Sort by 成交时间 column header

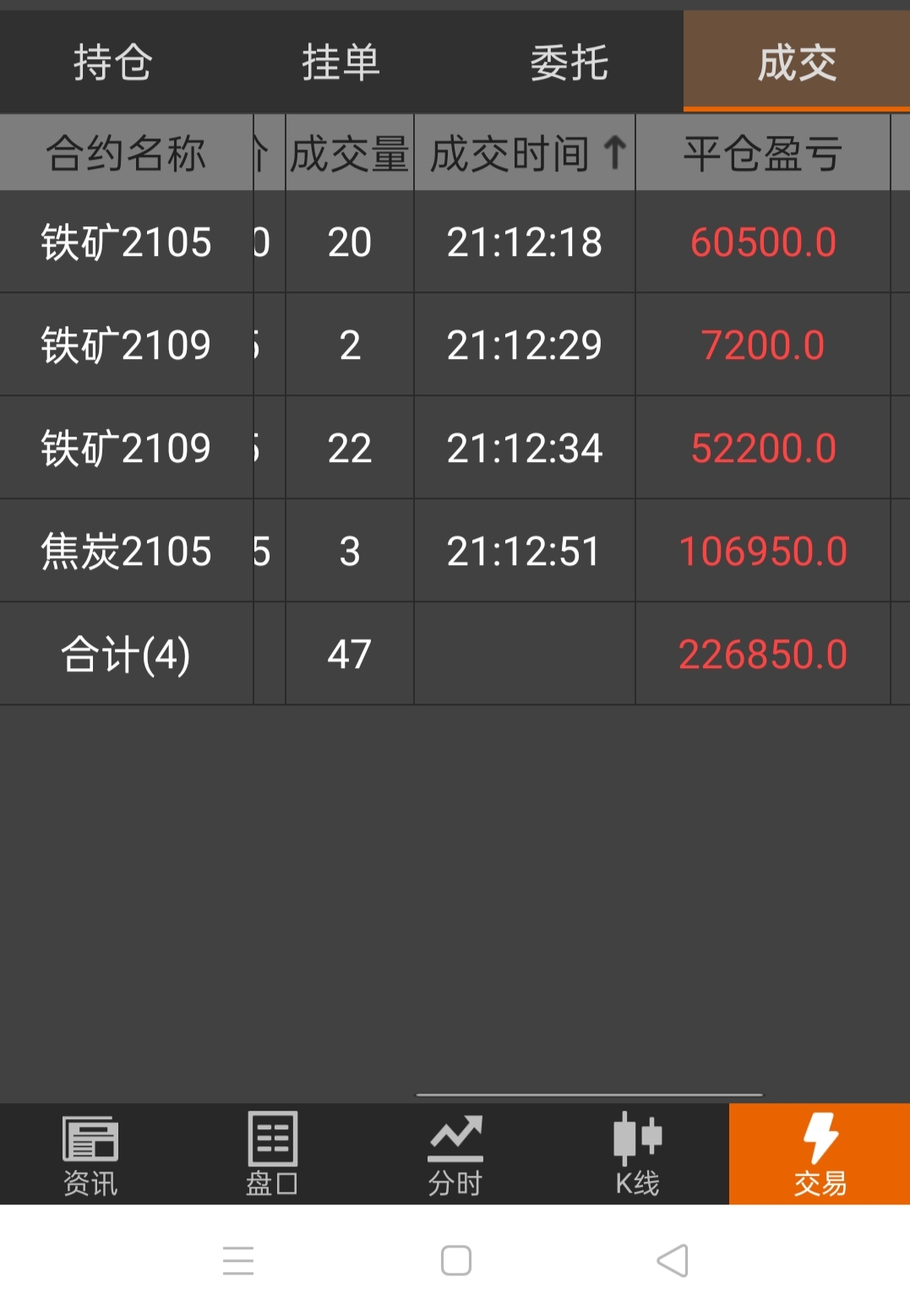click(x=525, y=154)
